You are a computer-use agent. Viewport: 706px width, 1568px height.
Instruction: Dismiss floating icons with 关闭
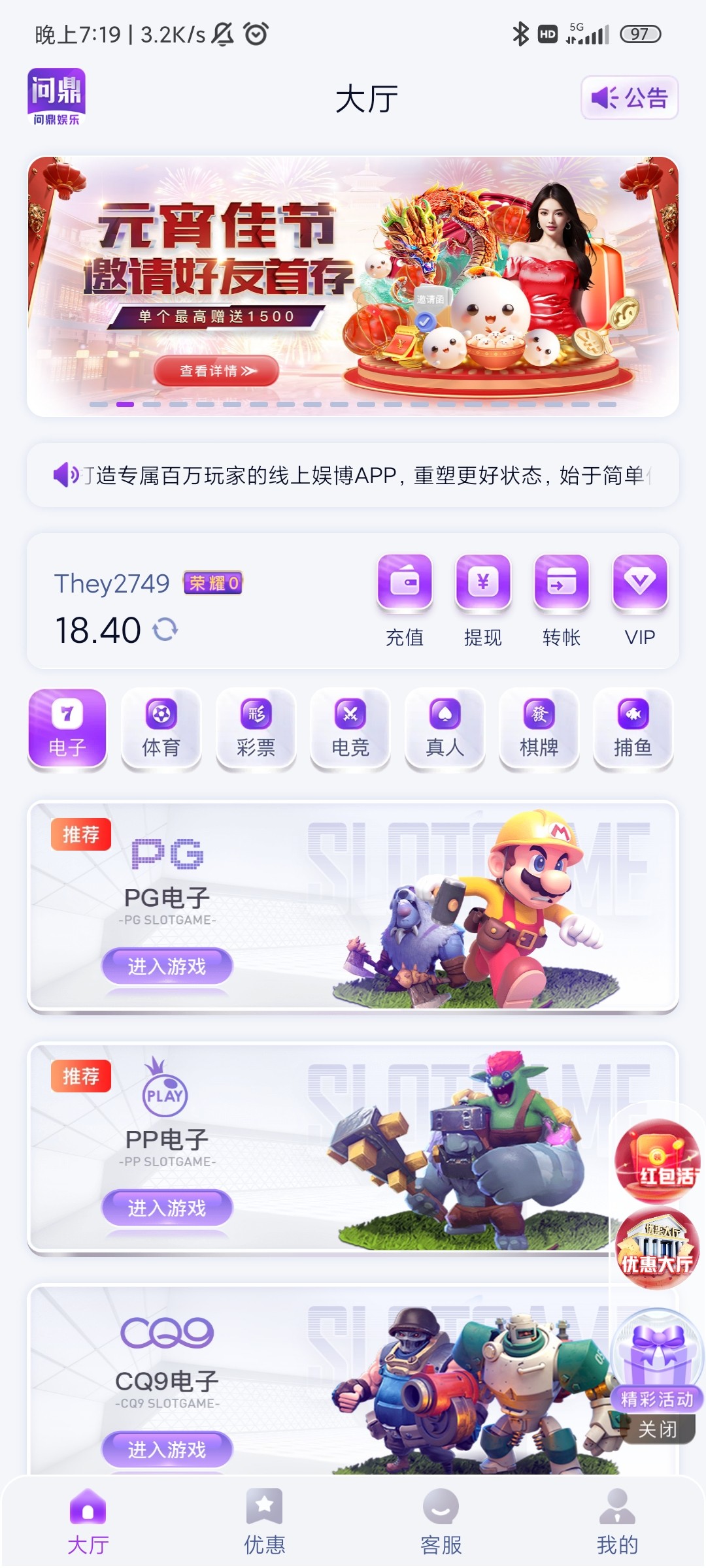click(658, 1429)
